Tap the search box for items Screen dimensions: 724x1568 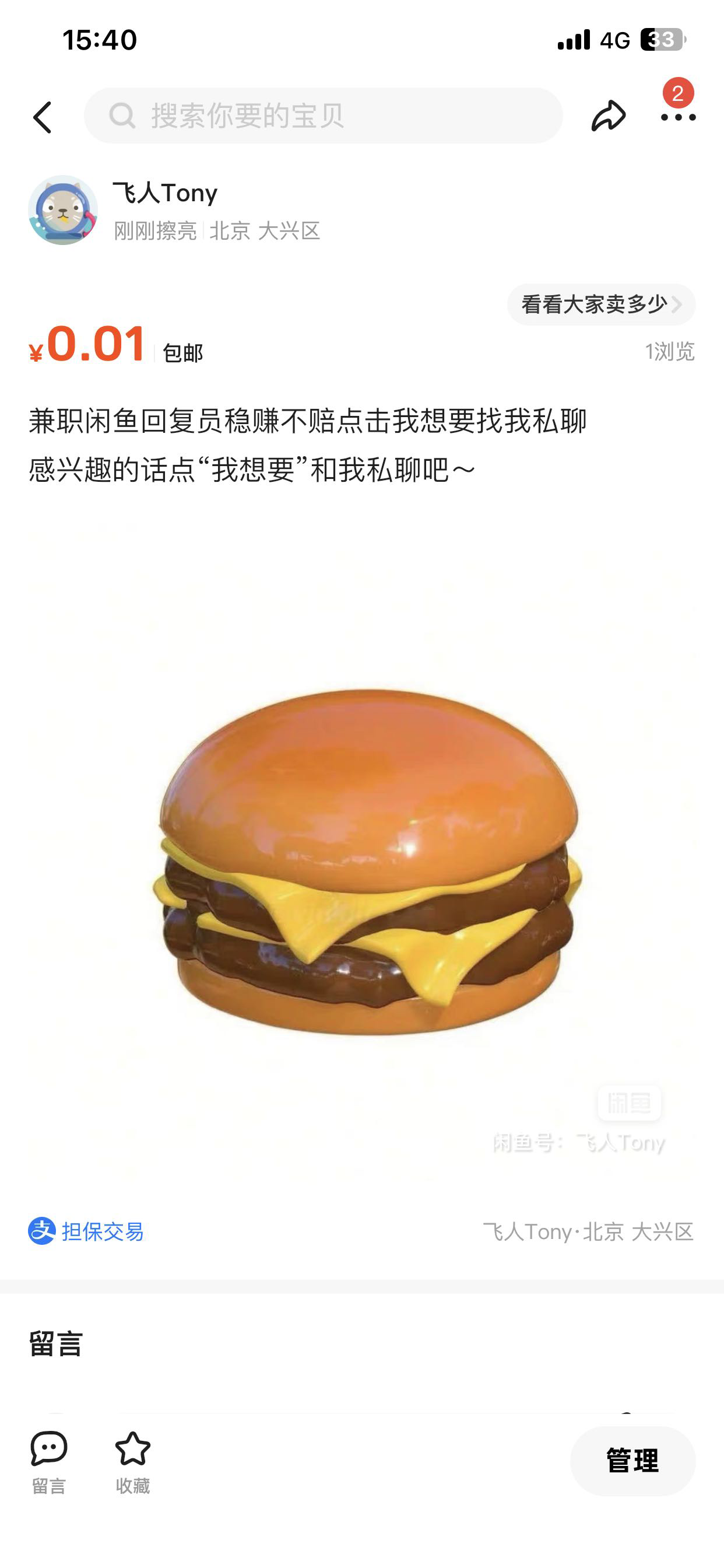(x=322, y=116)
